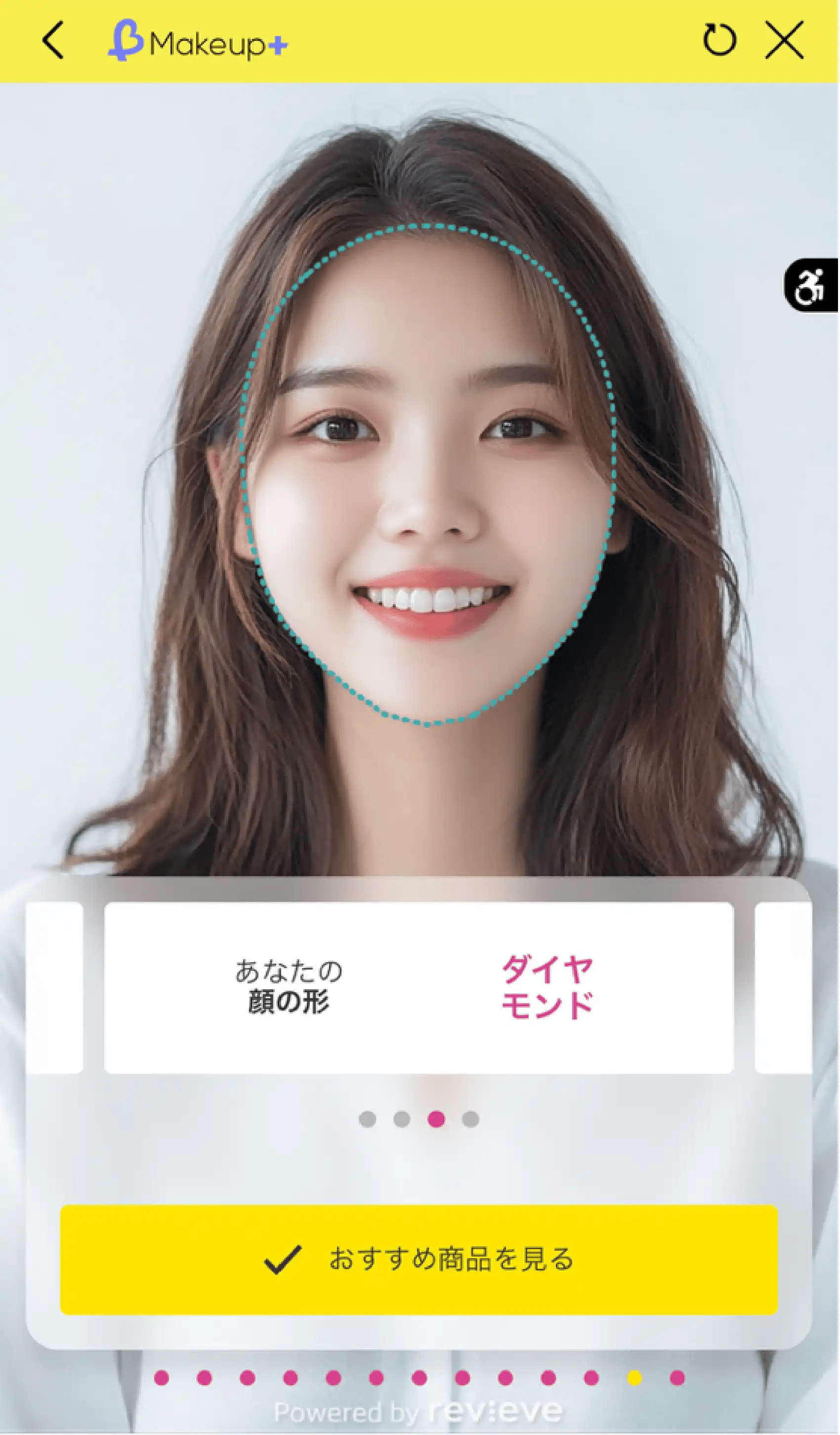Viewport: 840px width, 1435px height.
Task: Go back with the top-left arrow
Action: pos(52,41)
